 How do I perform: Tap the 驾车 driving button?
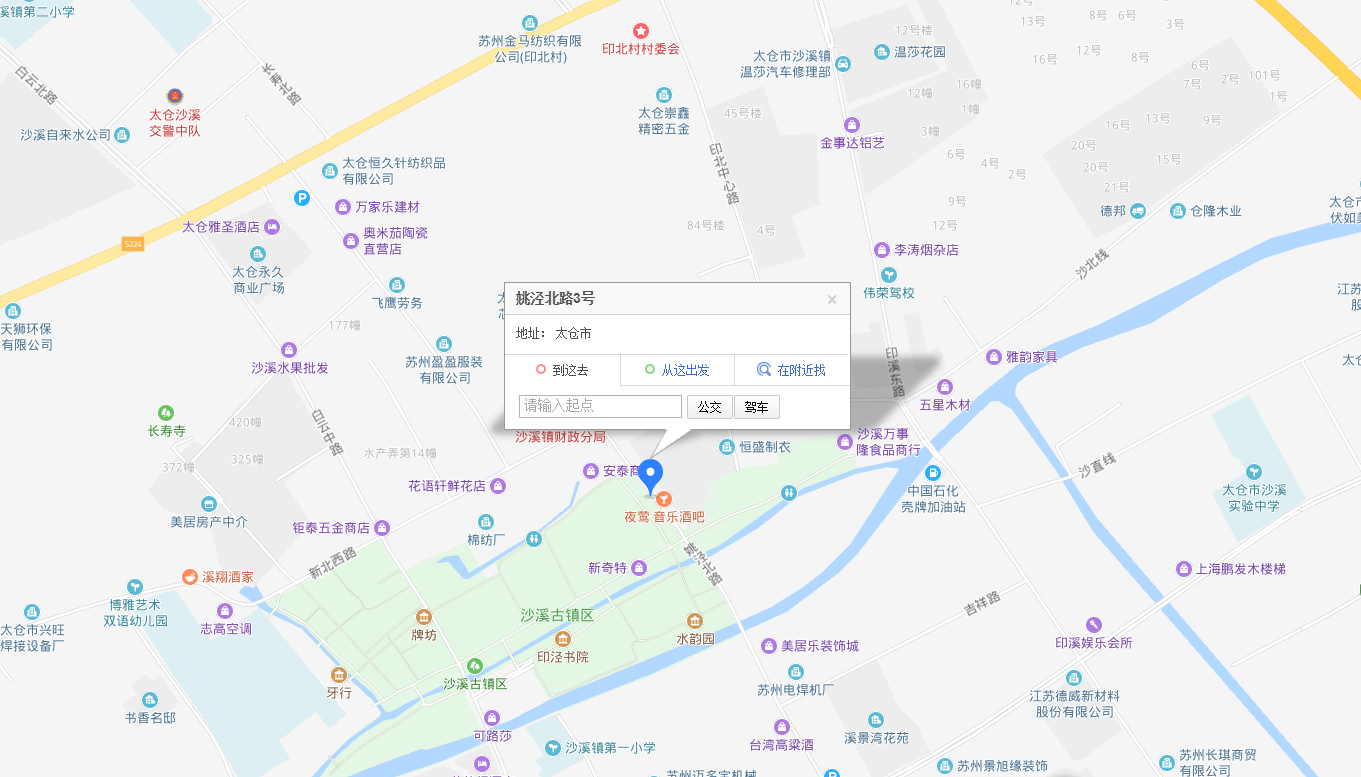pyautogui.click(x=756, y=407)
